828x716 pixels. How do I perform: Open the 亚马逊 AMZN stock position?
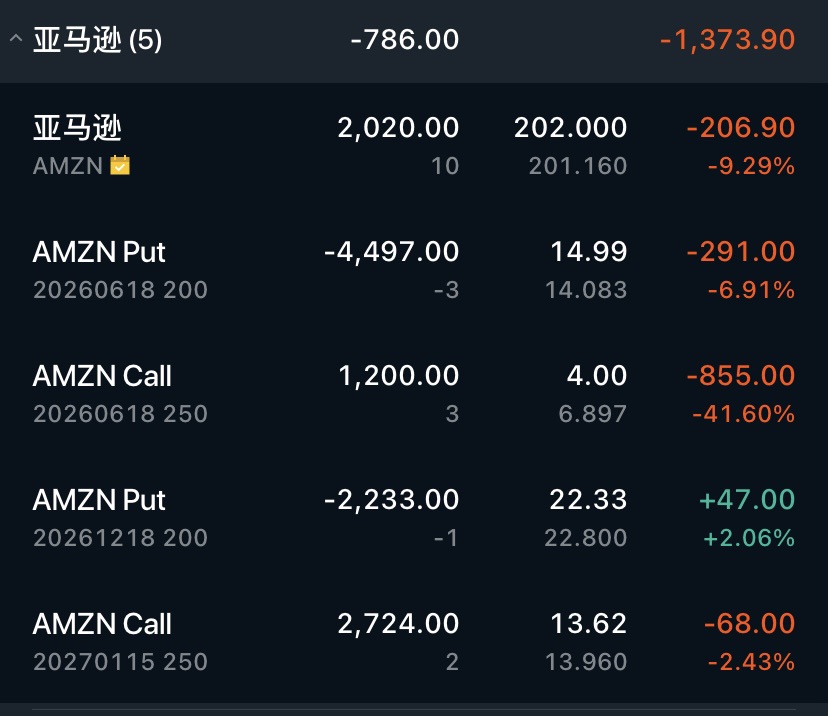[x=80, y=145]
